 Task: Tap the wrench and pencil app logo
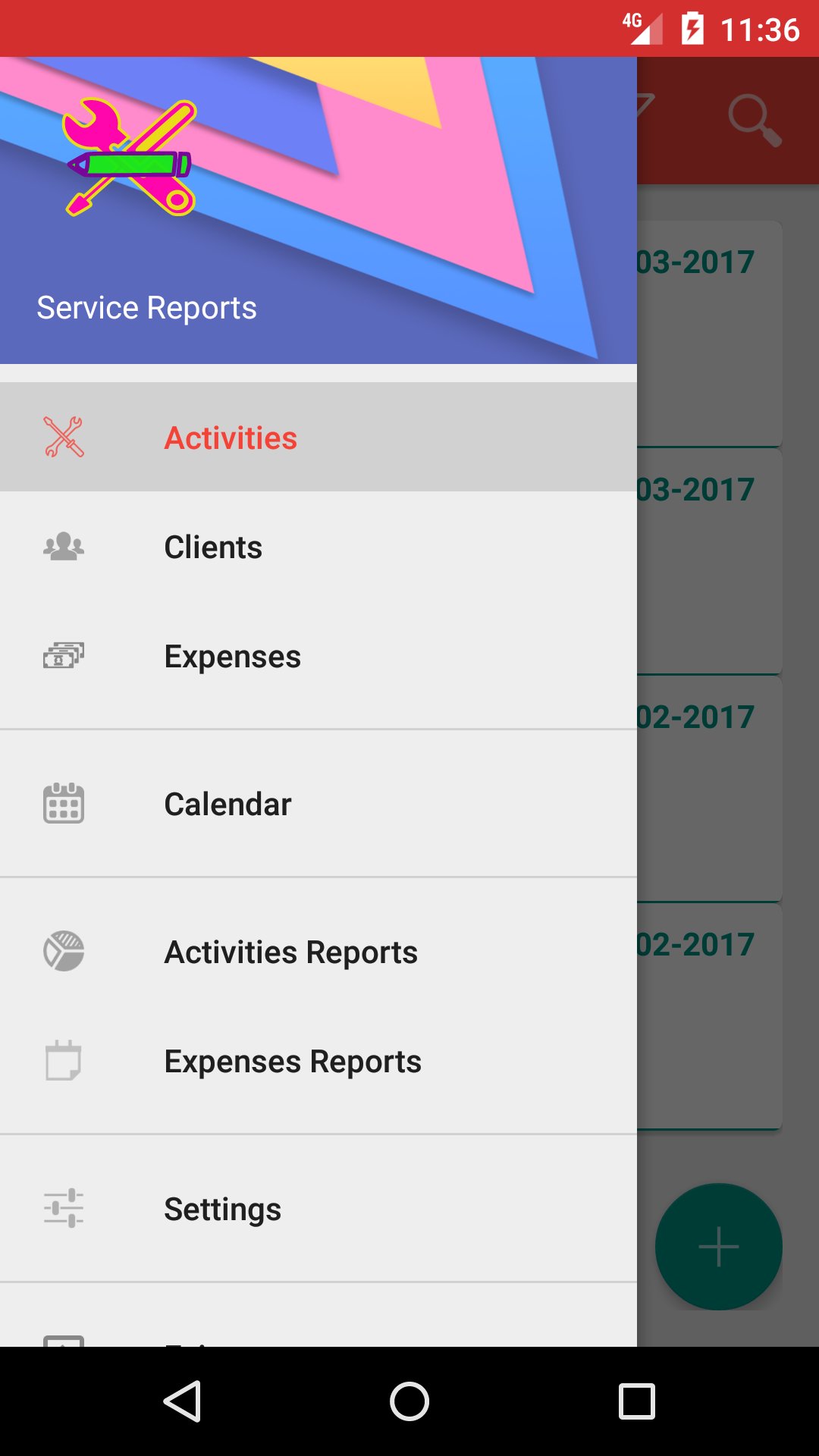129,157
